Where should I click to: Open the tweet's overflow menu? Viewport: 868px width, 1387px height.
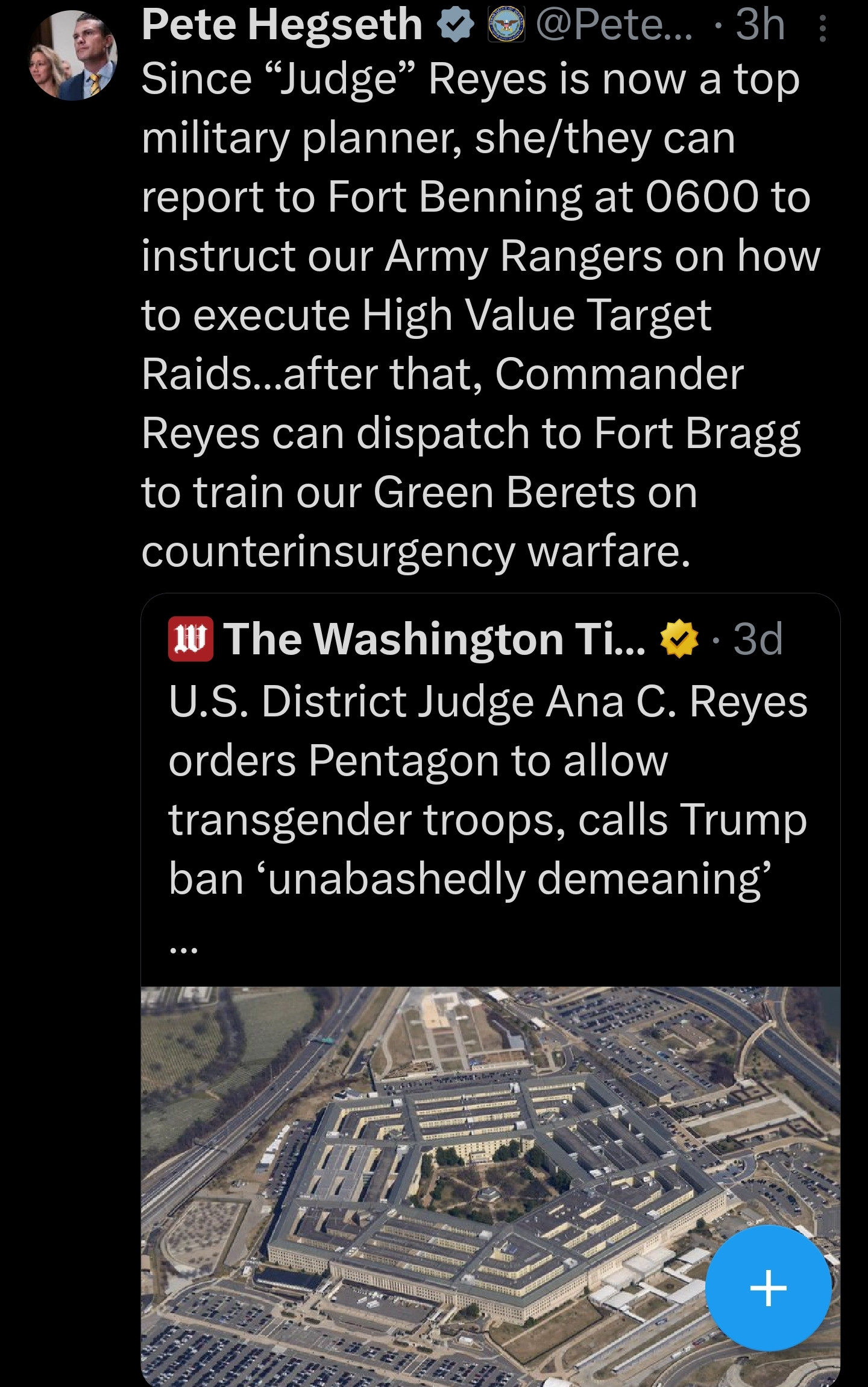coord(823,28)
